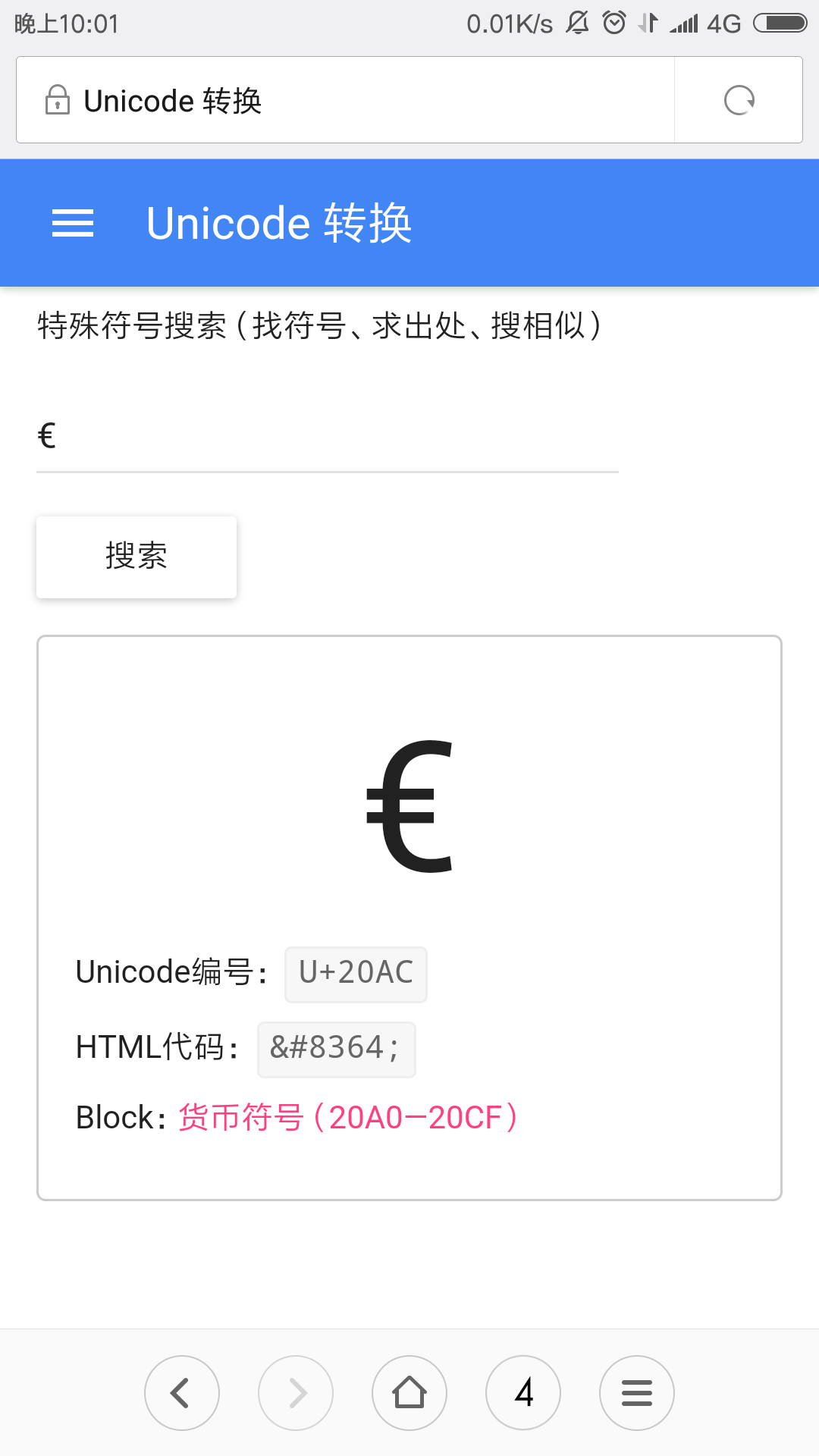Select the &#8364; HTML code box
This screenshot has height=1456, width=819.
pos(336,1049)
